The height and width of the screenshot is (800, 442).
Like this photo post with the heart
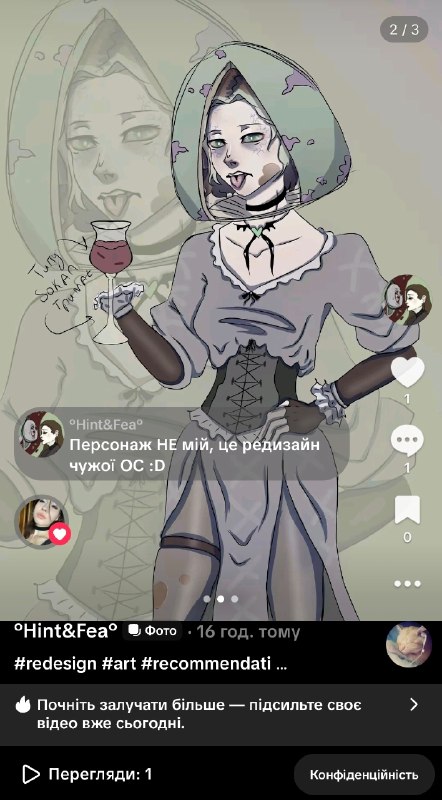[407, 372]
